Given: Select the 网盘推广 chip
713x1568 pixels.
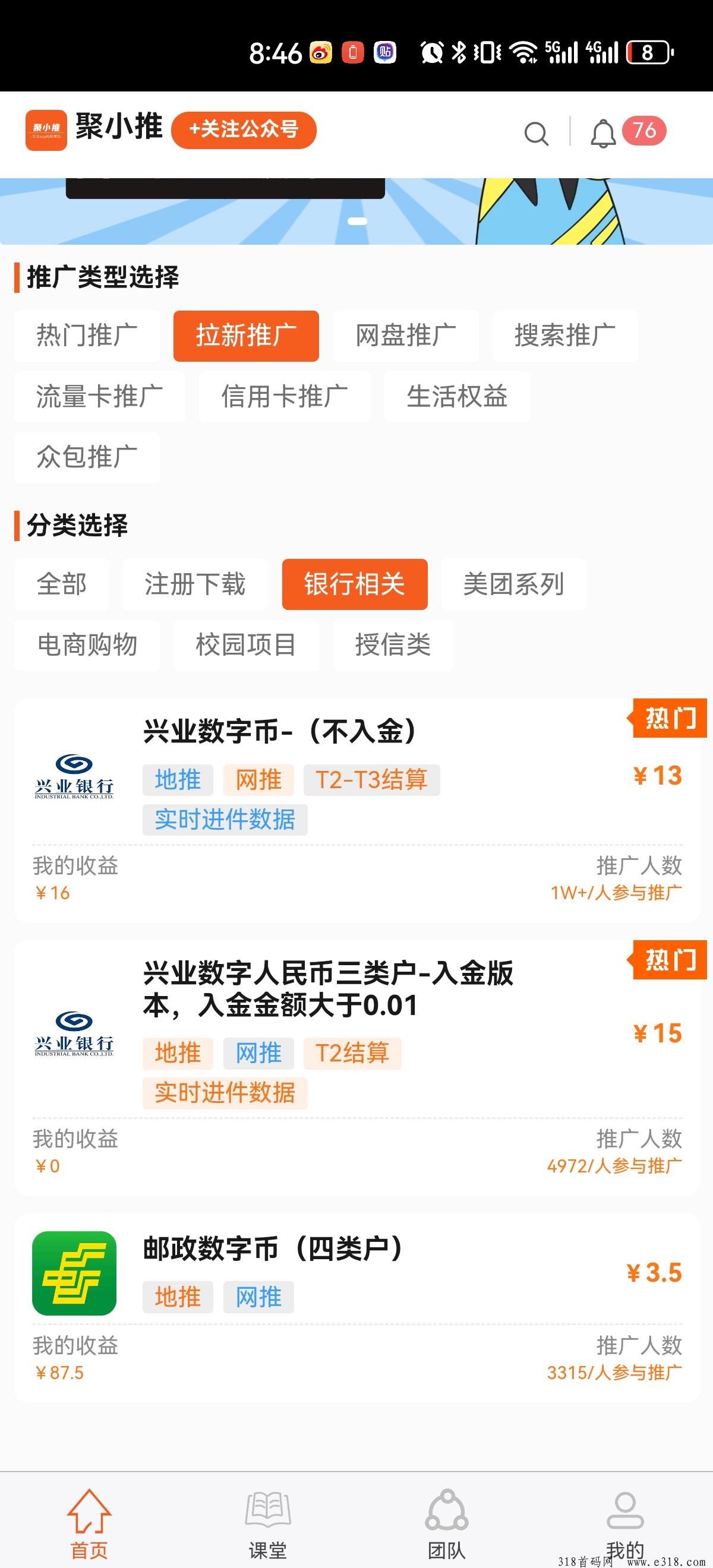Looking at the screenshot, I should coord(406,336).
